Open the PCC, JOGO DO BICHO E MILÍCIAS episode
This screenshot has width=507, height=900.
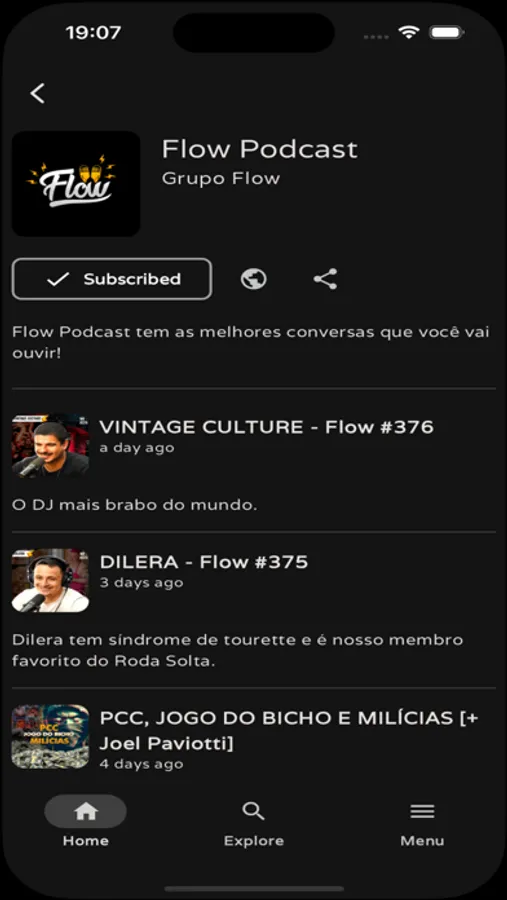point(253,737)
